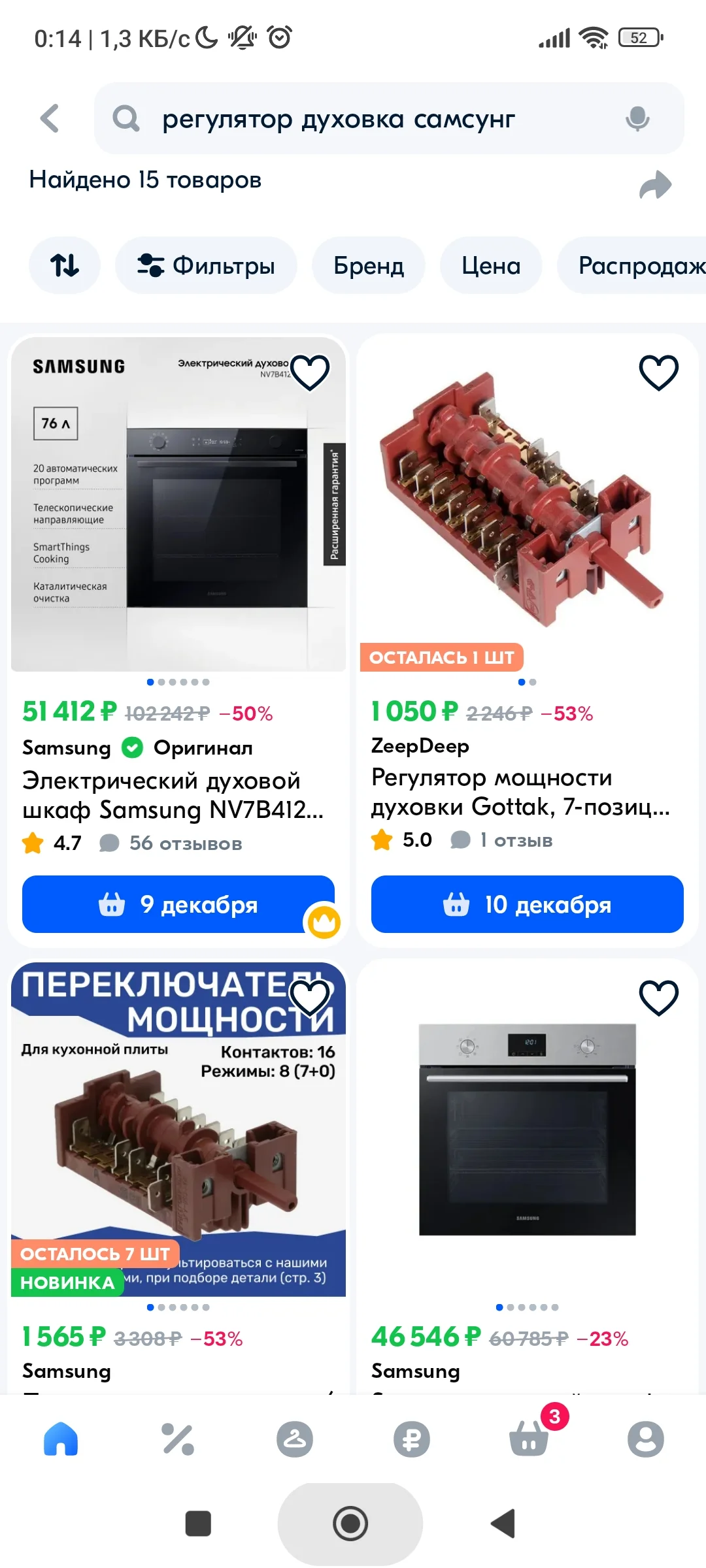Favorite the Samsung NV7B412 oven with the heart
The width and height of the screenshot is (706, 1568).
click(309, 372)
